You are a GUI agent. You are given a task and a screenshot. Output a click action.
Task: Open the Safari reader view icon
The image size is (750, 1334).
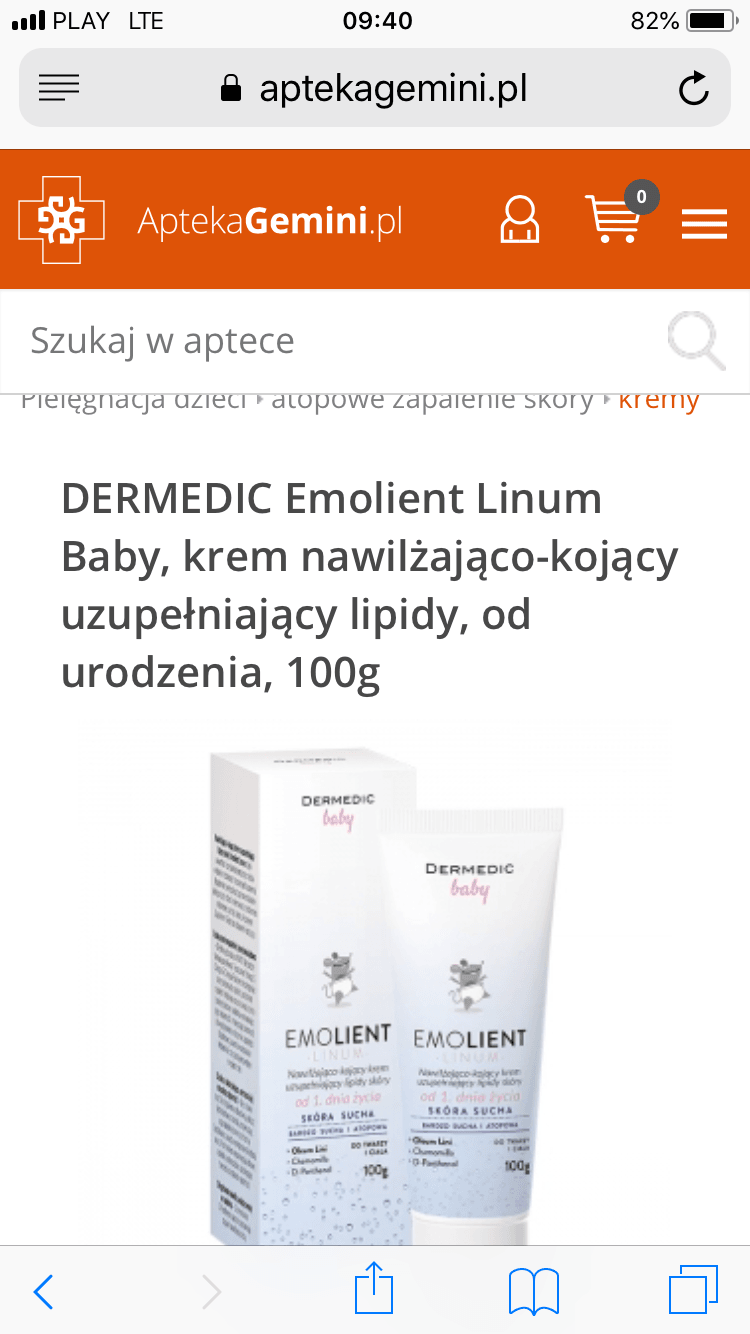pos(59,88)
